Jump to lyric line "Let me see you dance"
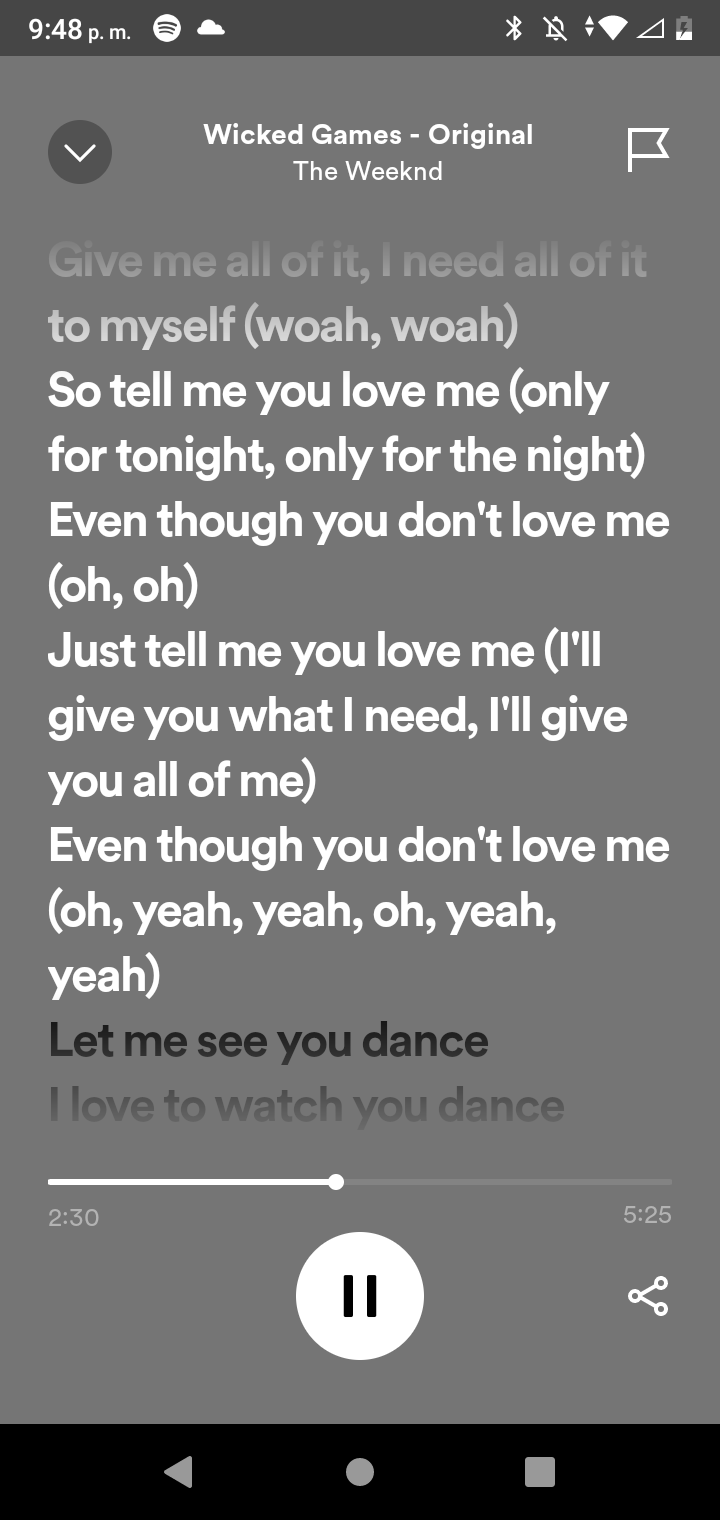This screenshot has height=1520, width=720. (x=268, y=1041)
